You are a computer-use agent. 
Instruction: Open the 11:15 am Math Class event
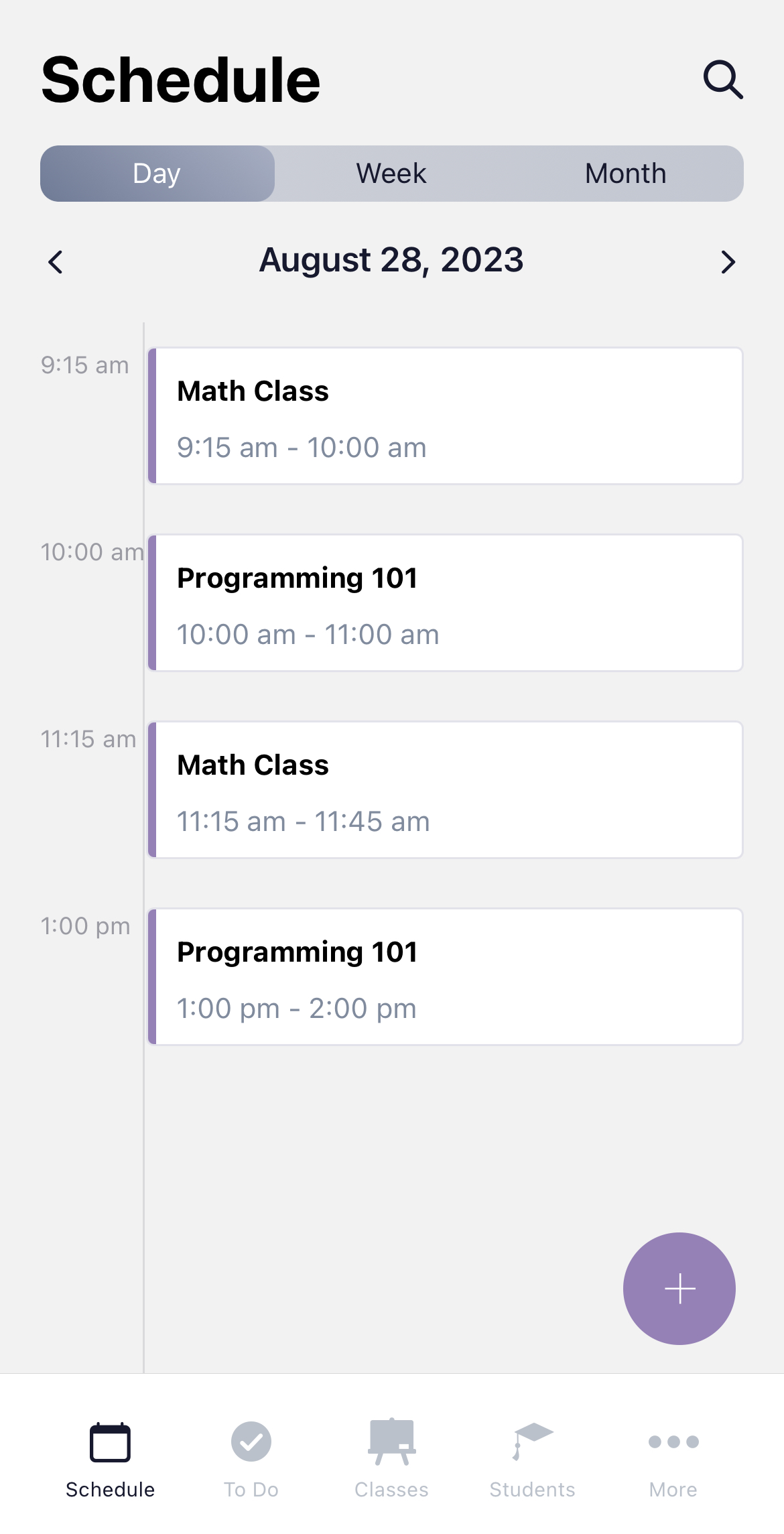click(444, 789)
